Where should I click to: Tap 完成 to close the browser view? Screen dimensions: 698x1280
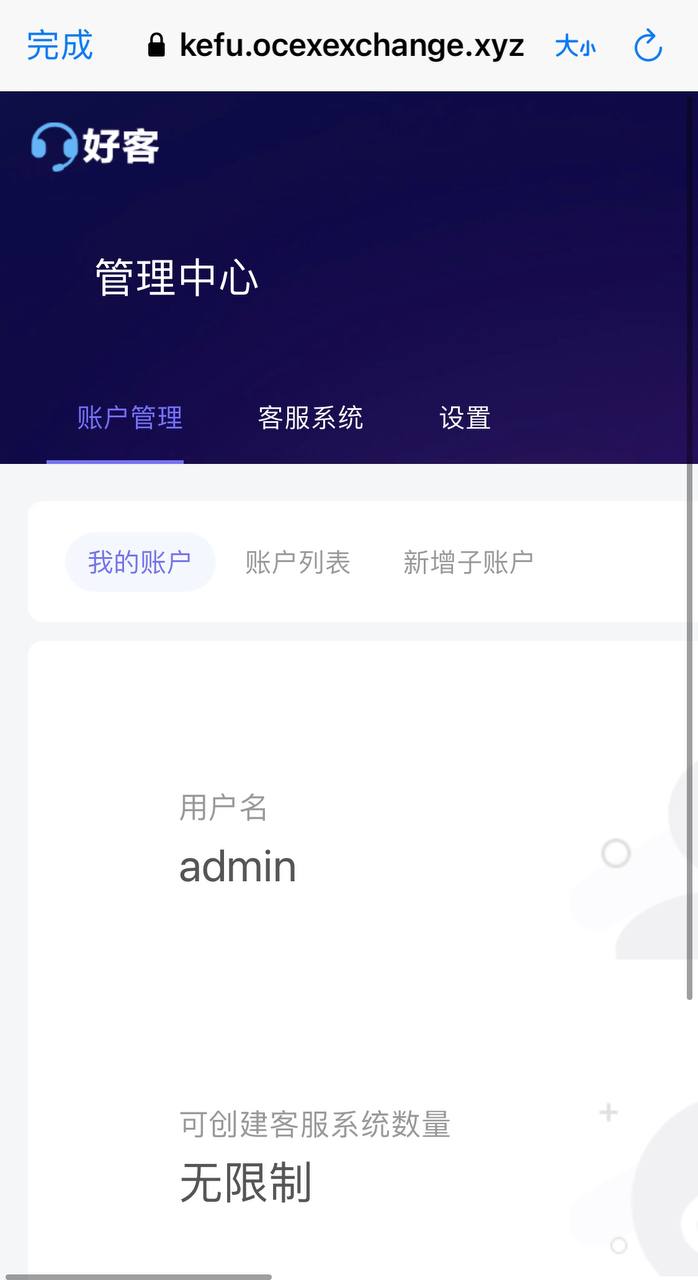(x=59, y=45)
